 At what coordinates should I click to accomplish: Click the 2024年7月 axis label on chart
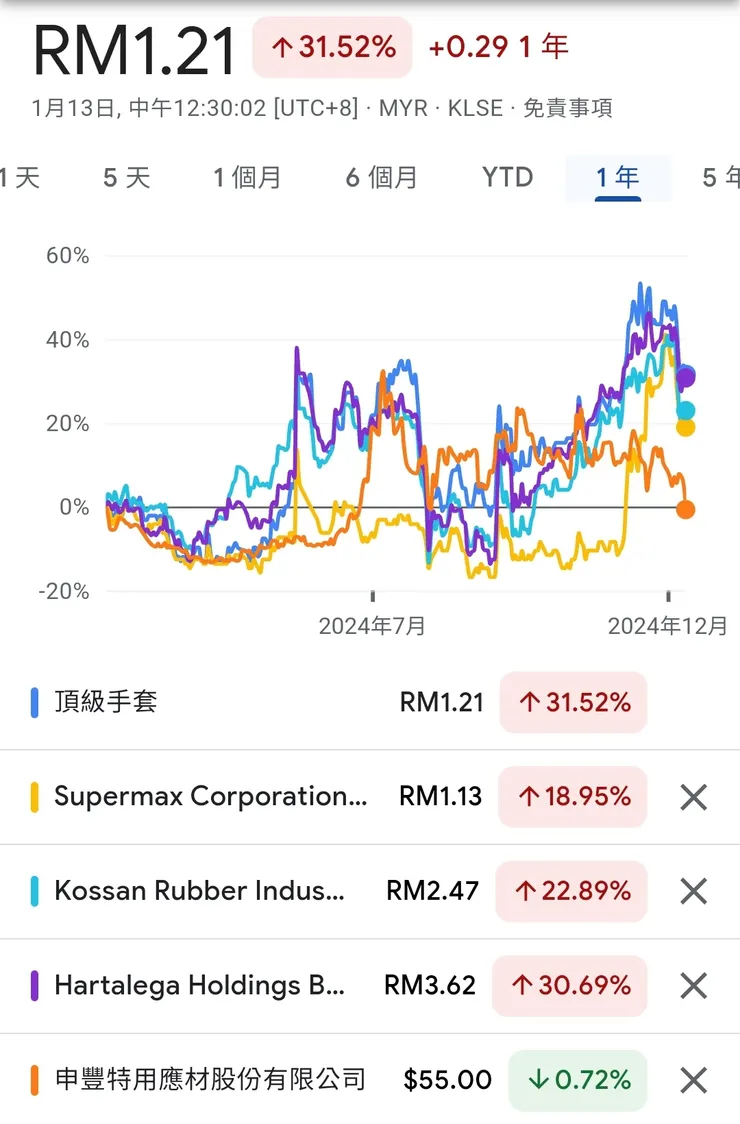[x=371, y=626]
